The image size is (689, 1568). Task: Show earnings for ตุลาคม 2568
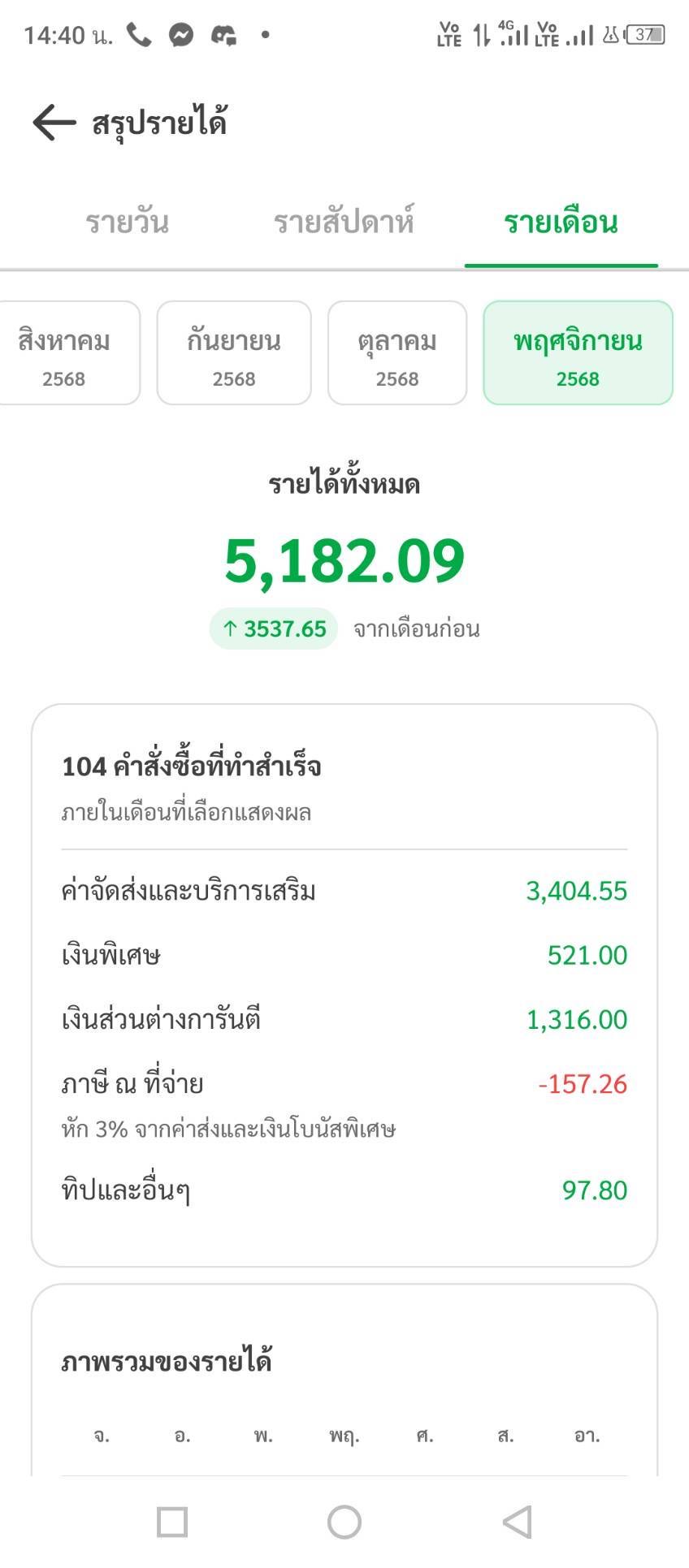[397, 353]
